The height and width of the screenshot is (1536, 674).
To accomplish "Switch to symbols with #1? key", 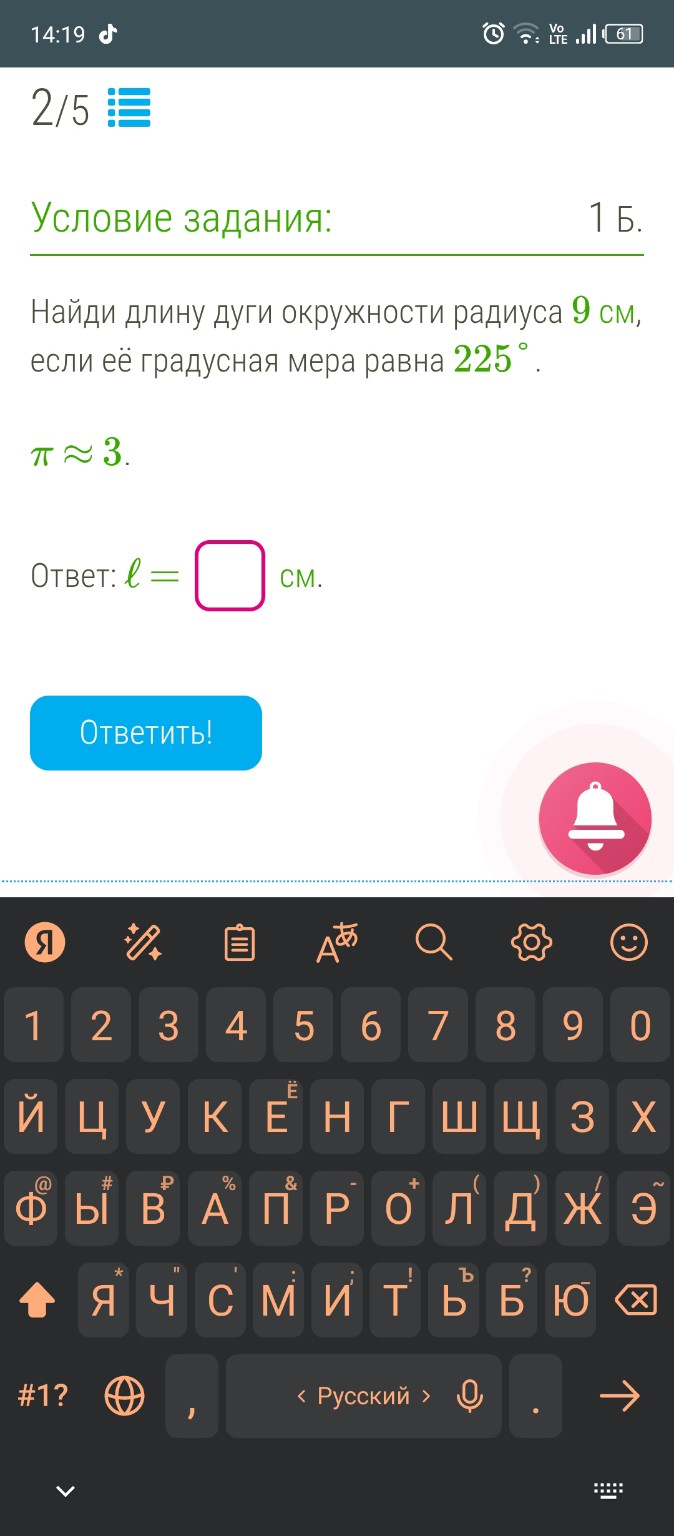I will pos(43,1396).
